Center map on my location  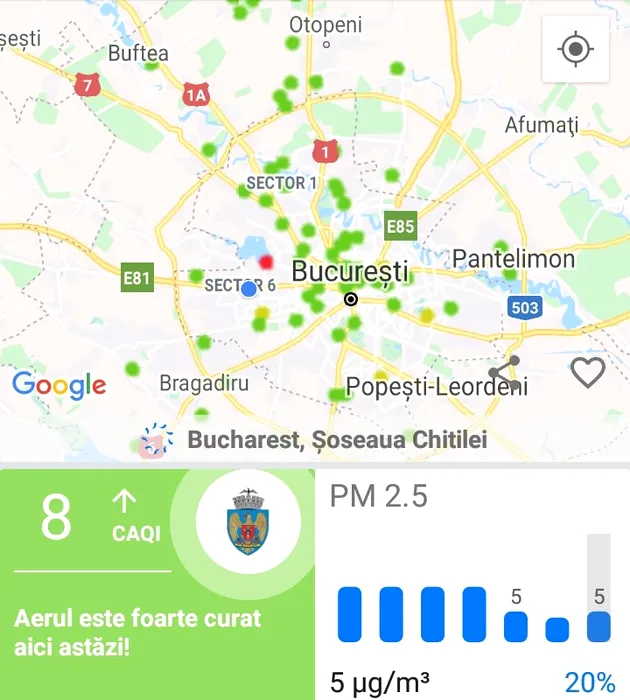coord(575,49)
